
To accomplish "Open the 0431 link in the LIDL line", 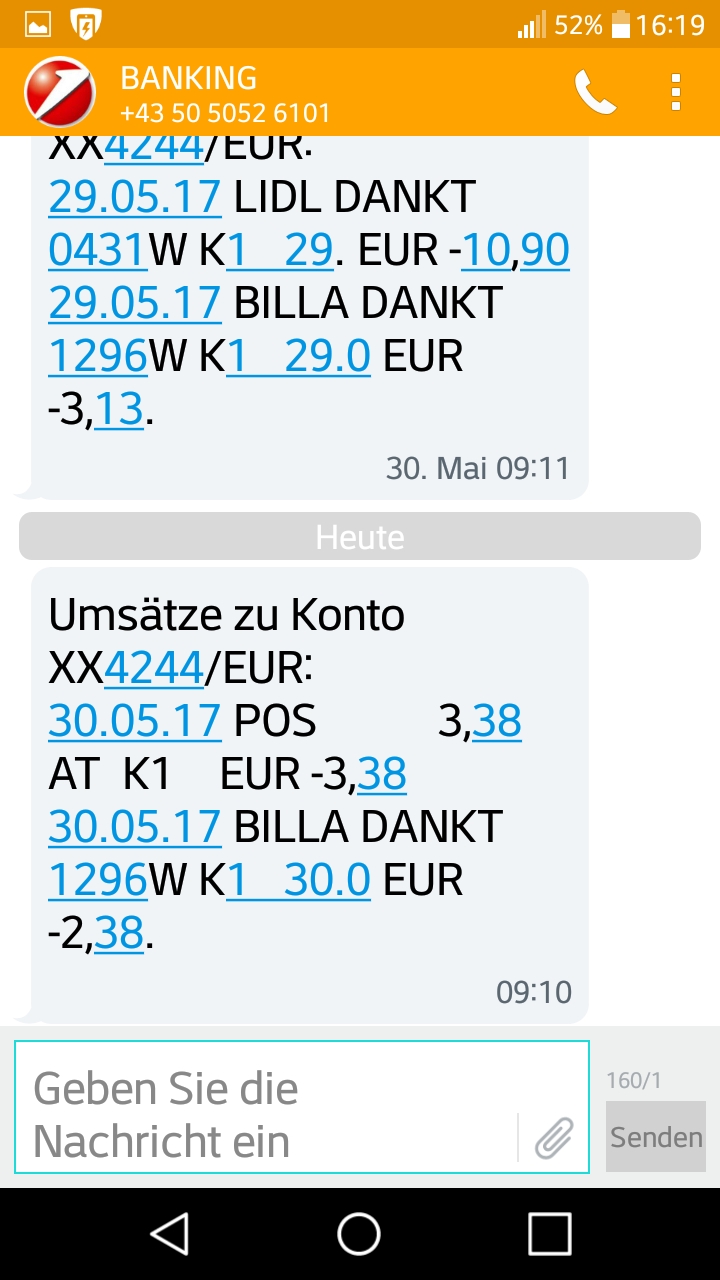I will (98, 251).
